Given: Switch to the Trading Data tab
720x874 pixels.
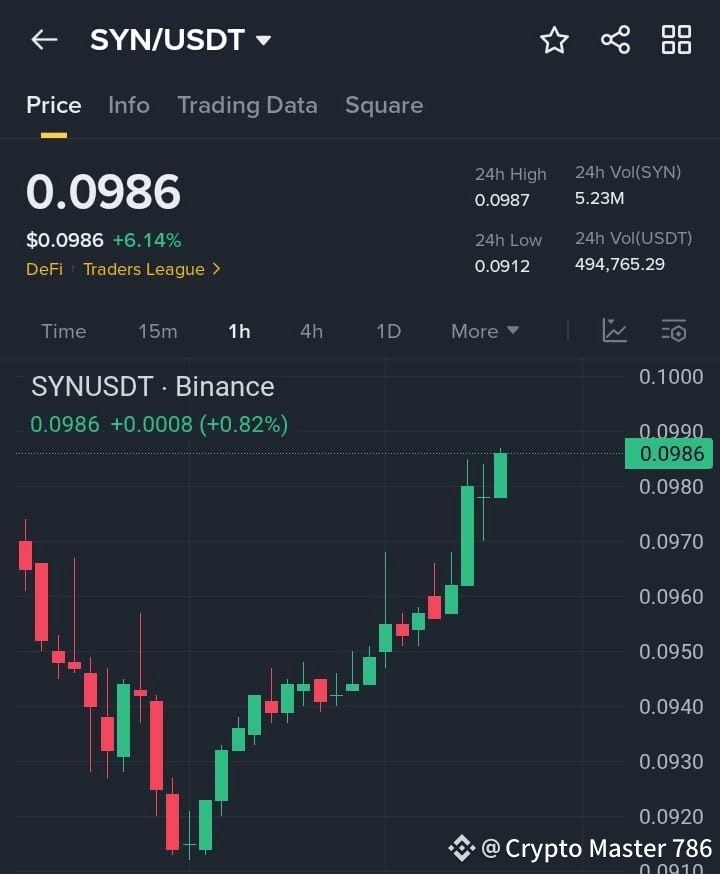Looking at the screenshot, I should coord(247,104).
